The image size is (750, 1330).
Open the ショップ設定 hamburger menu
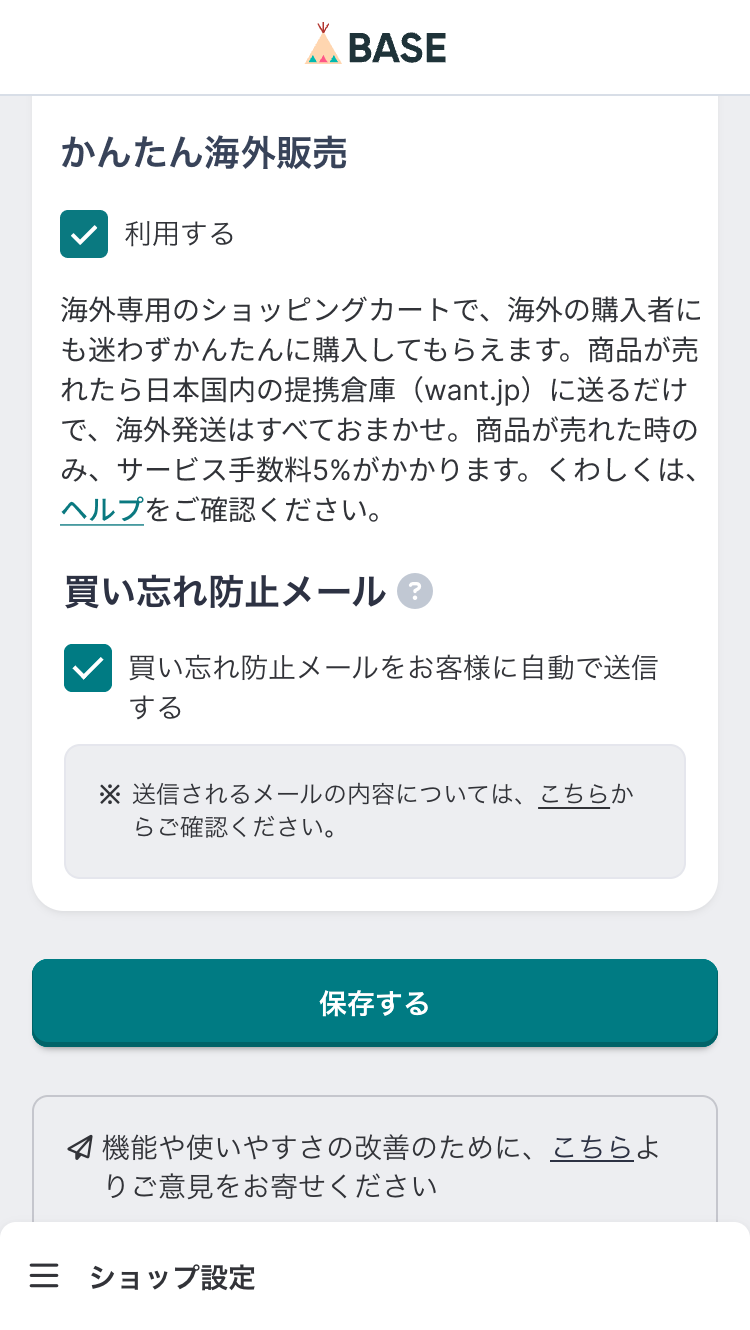[44, 1276]
